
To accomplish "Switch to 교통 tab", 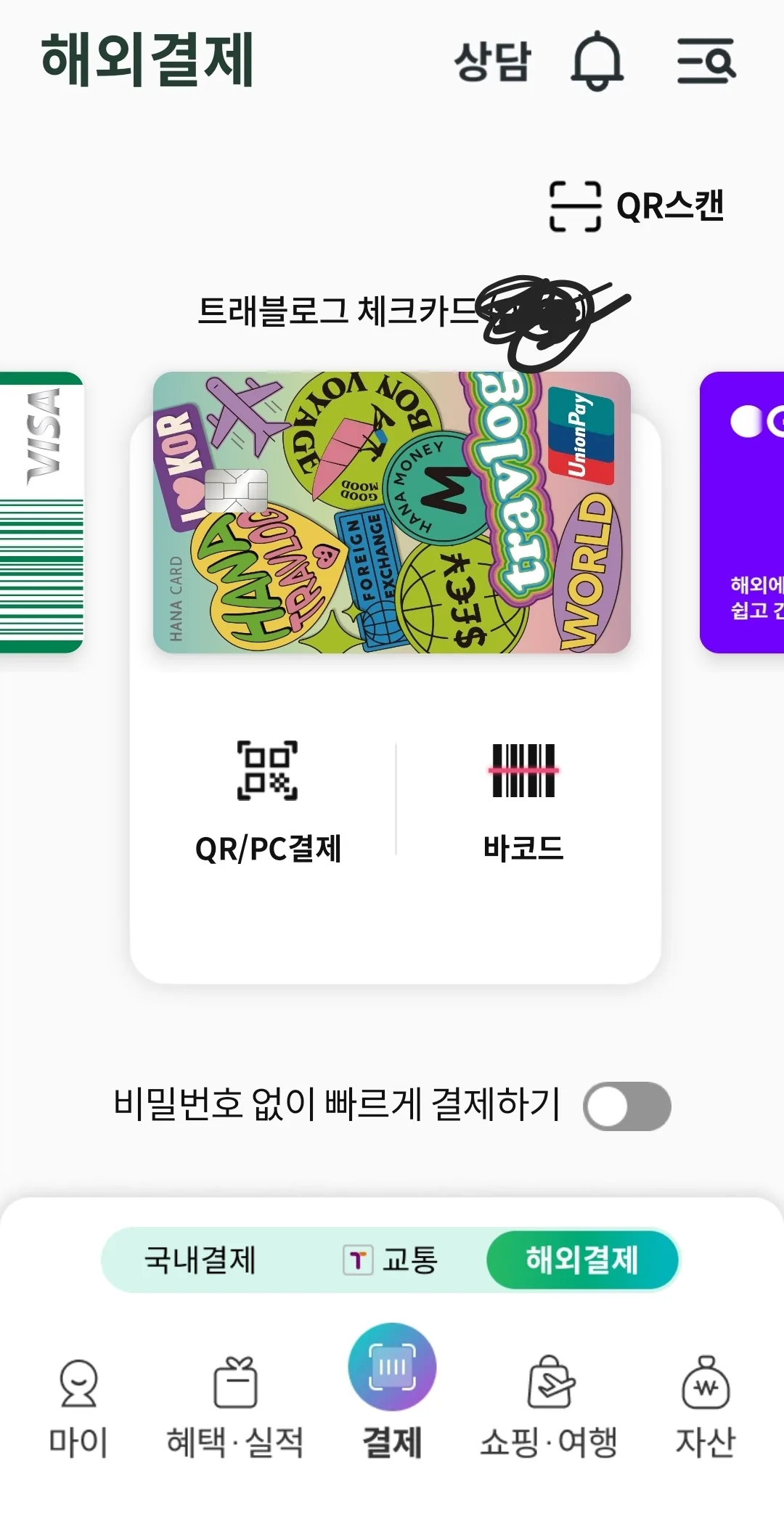I will tap(391, 1260).
